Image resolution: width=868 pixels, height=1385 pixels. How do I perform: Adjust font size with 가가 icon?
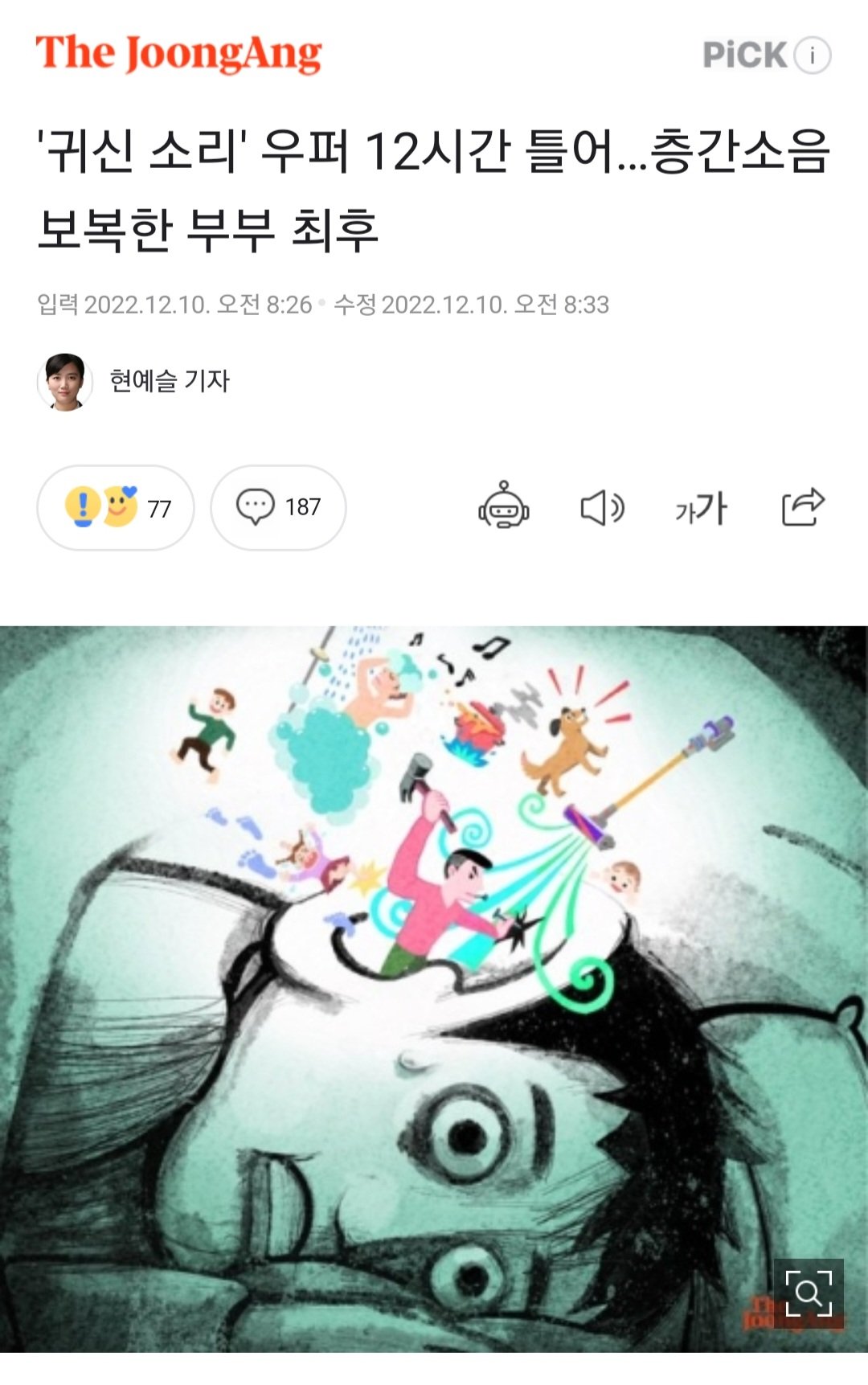(x=701, y=508)
